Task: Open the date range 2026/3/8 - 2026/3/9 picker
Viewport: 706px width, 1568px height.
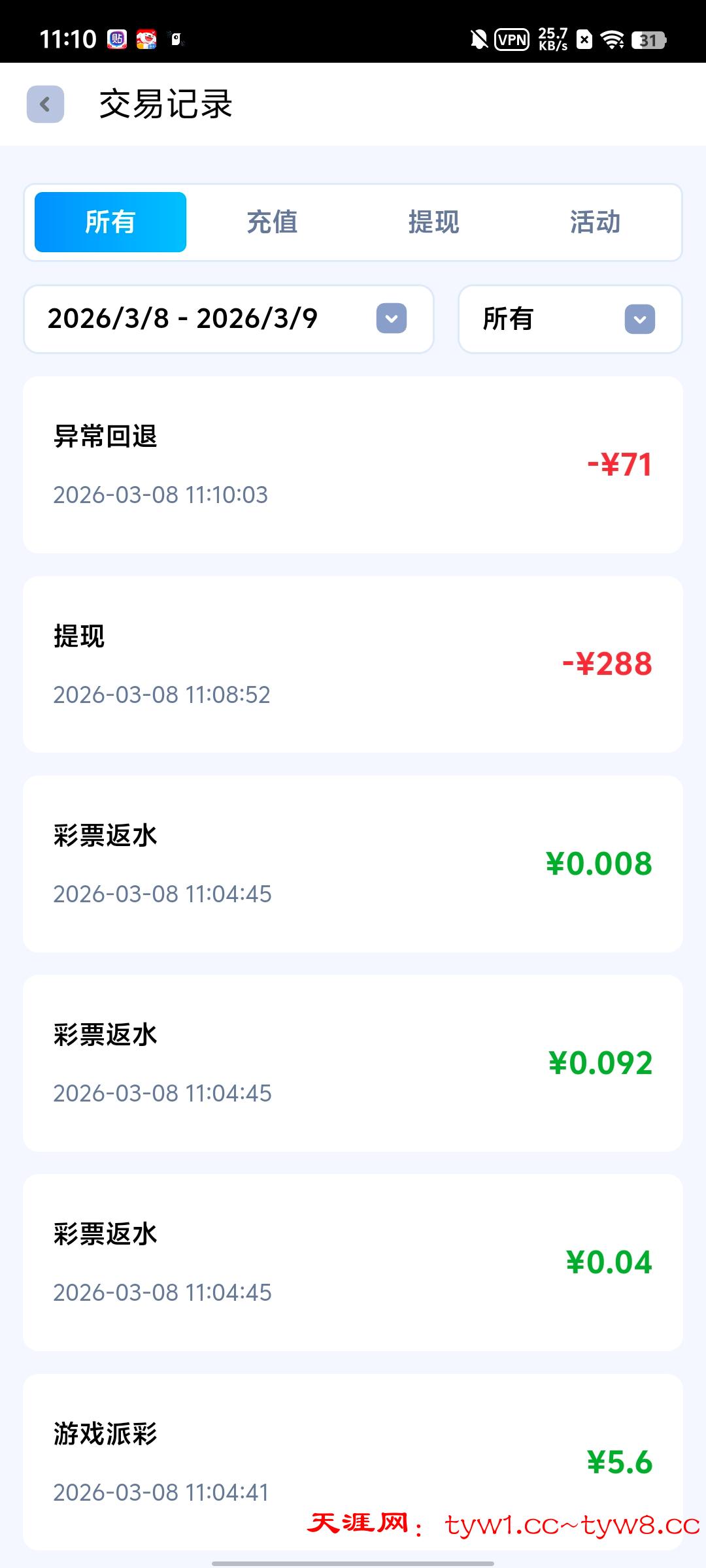Action: (x=229, y=319)
